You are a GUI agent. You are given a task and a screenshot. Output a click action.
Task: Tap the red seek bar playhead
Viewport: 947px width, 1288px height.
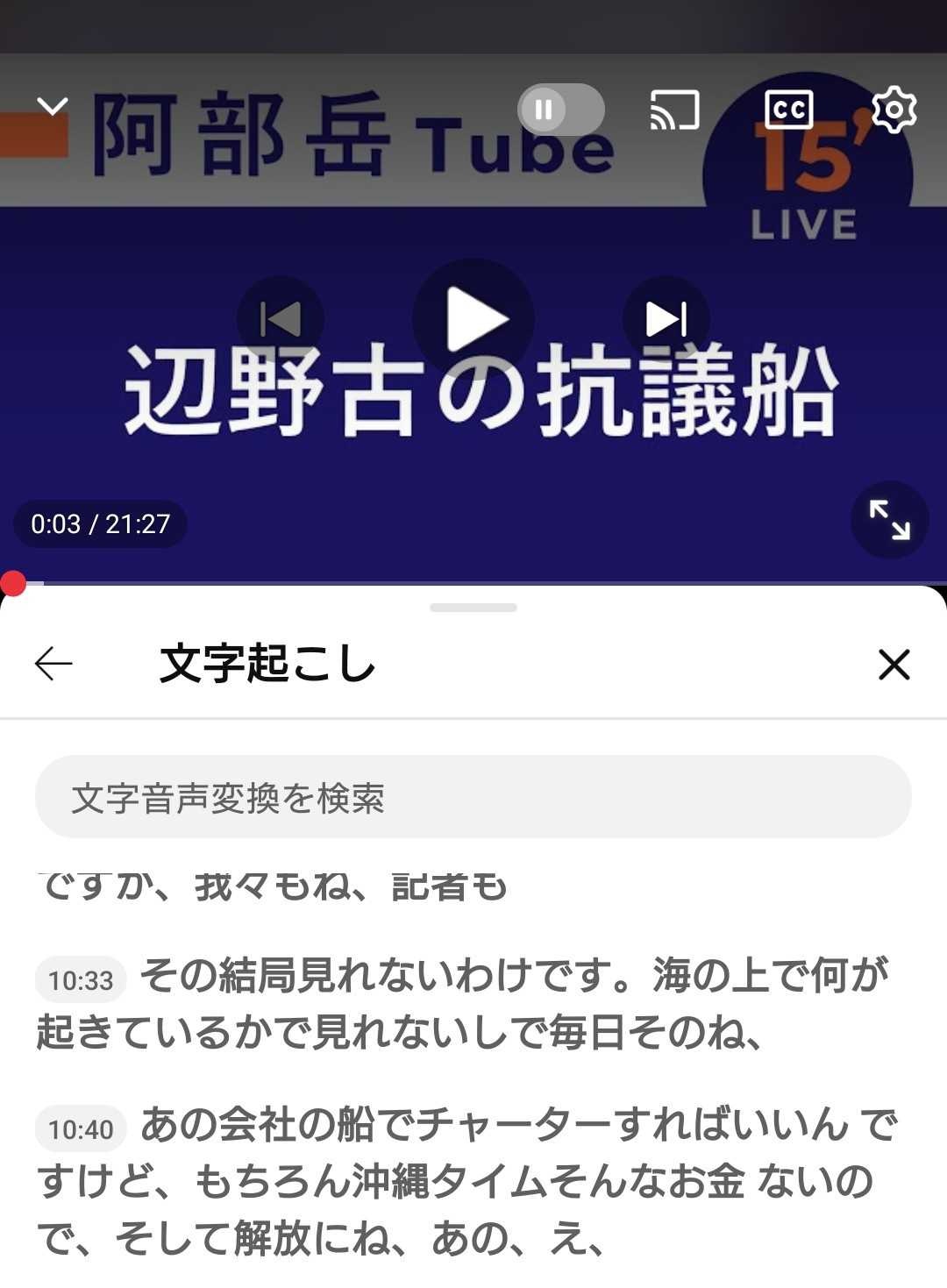[x=13, y=583]
